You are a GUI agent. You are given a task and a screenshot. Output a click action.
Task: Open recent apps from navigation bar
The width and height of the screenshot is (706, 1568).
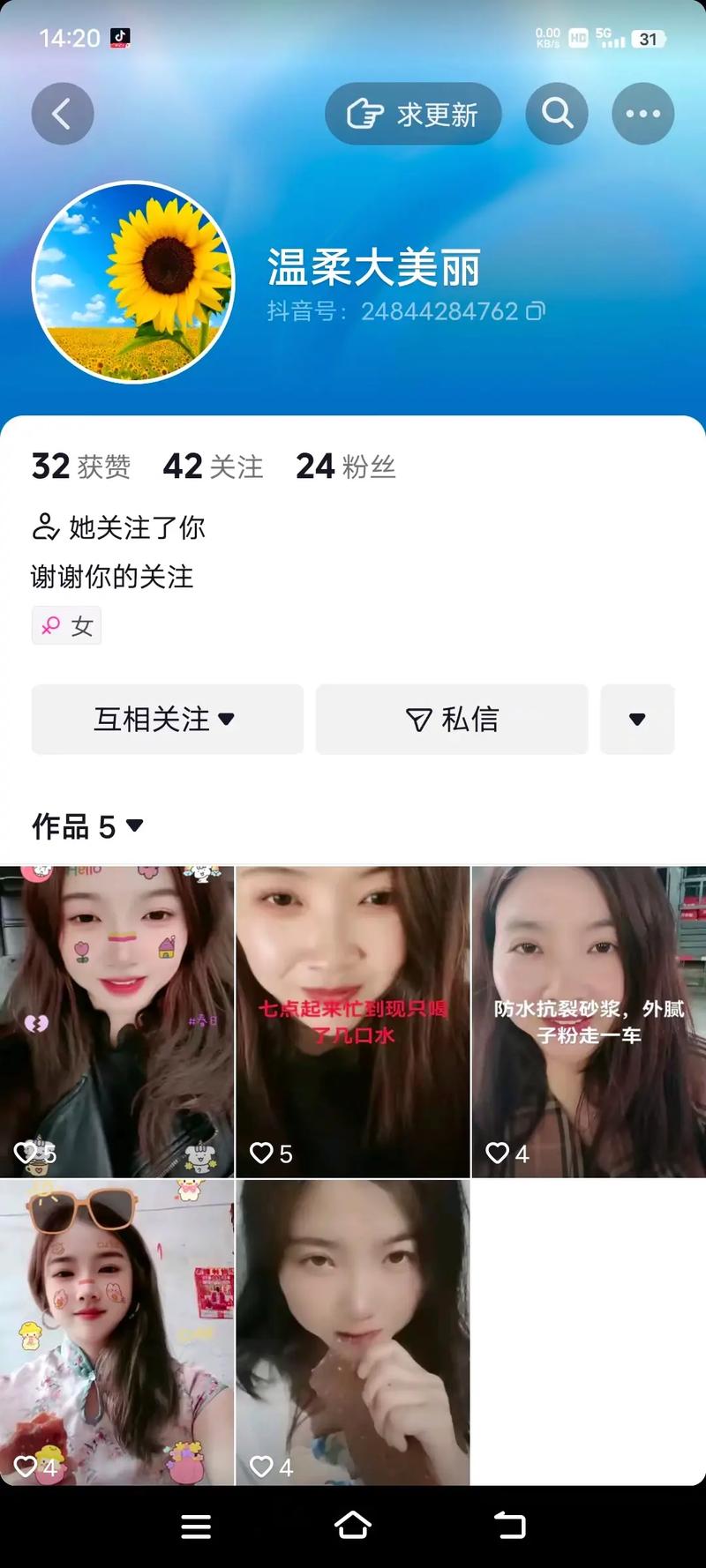pos(196,1526)
